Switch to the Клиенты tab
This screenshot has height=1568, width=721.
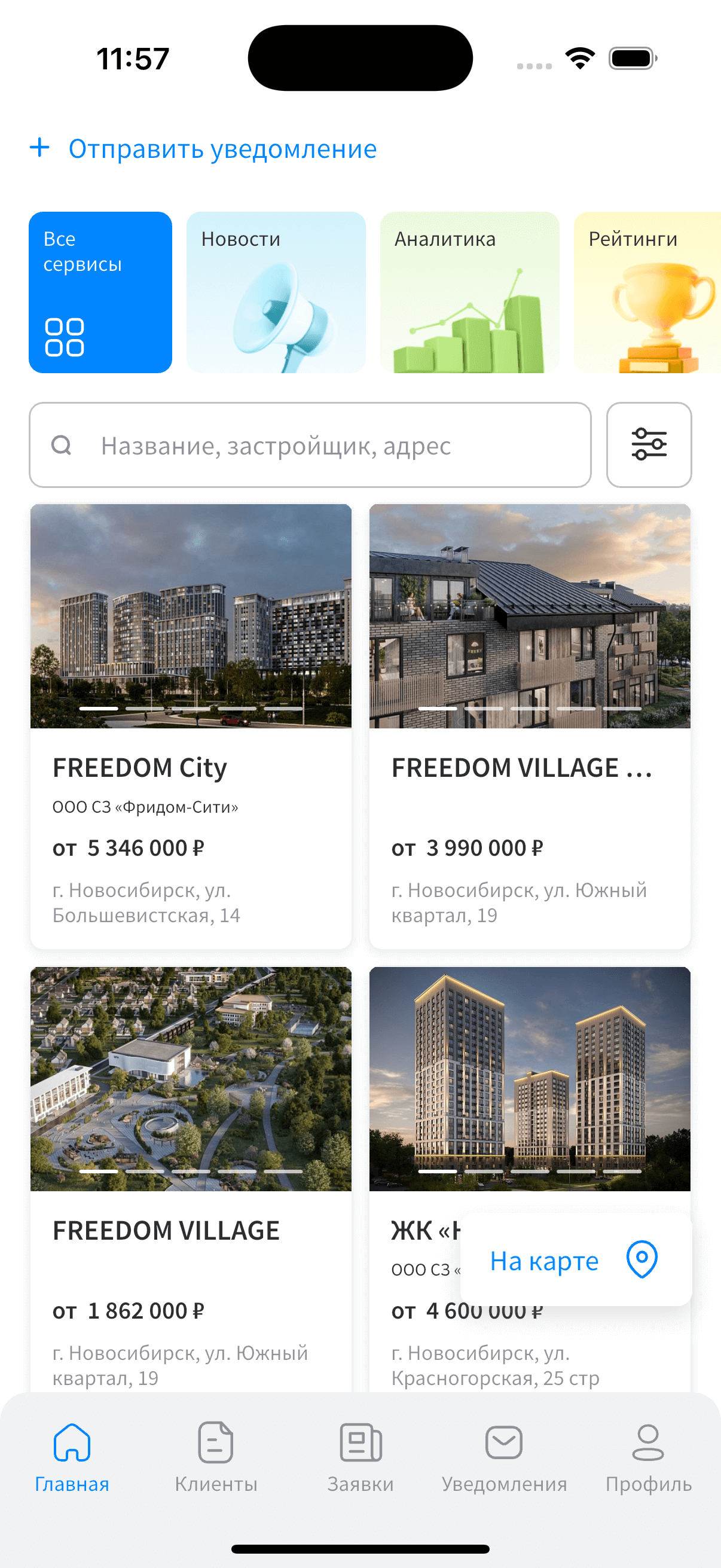pyautogui.click(x=216, y=1457)
